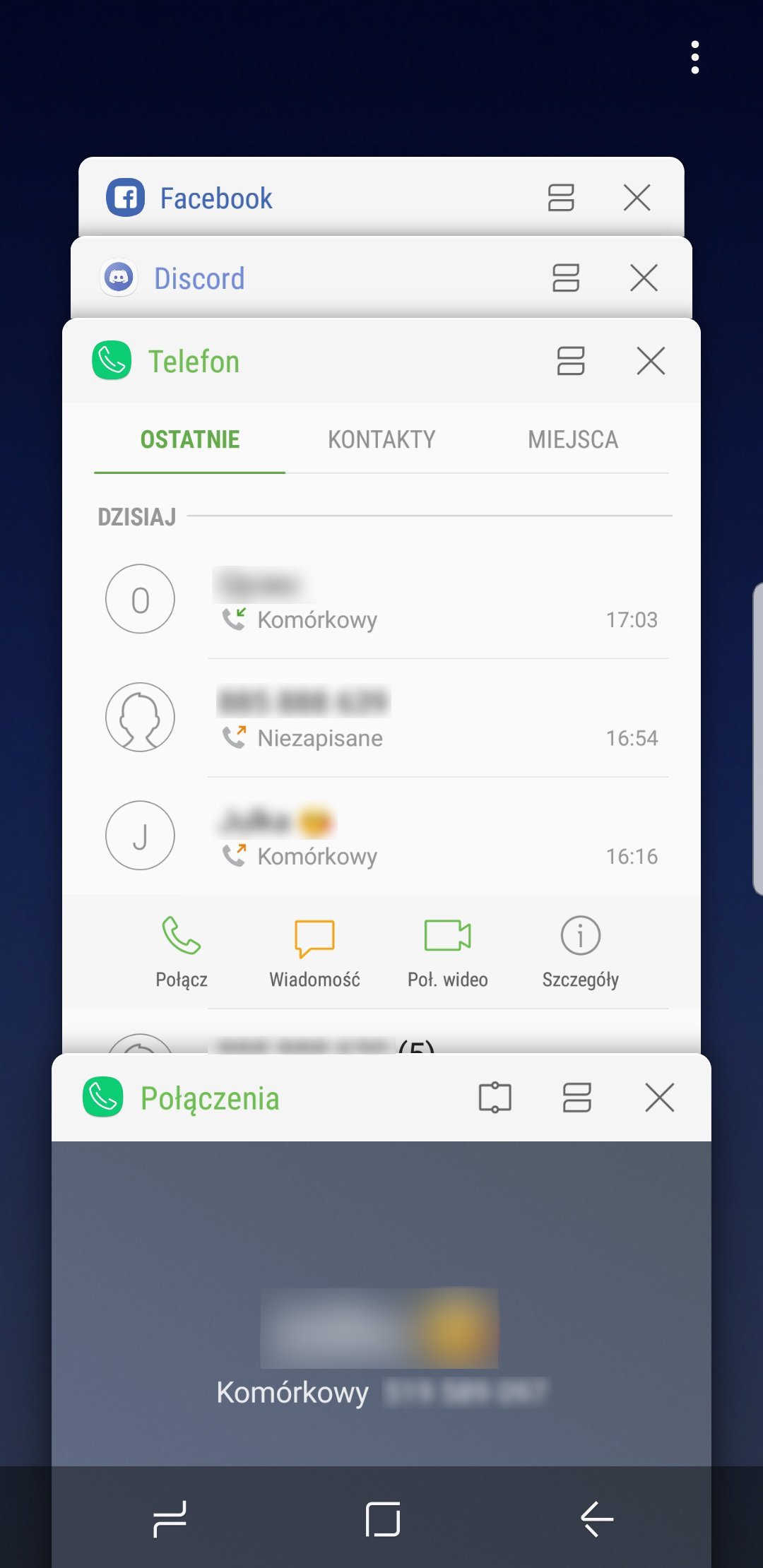This screenshot has height=1568, width=763.
Task: Open Połączenia in pop-up window view
Action: (495, 1098)
